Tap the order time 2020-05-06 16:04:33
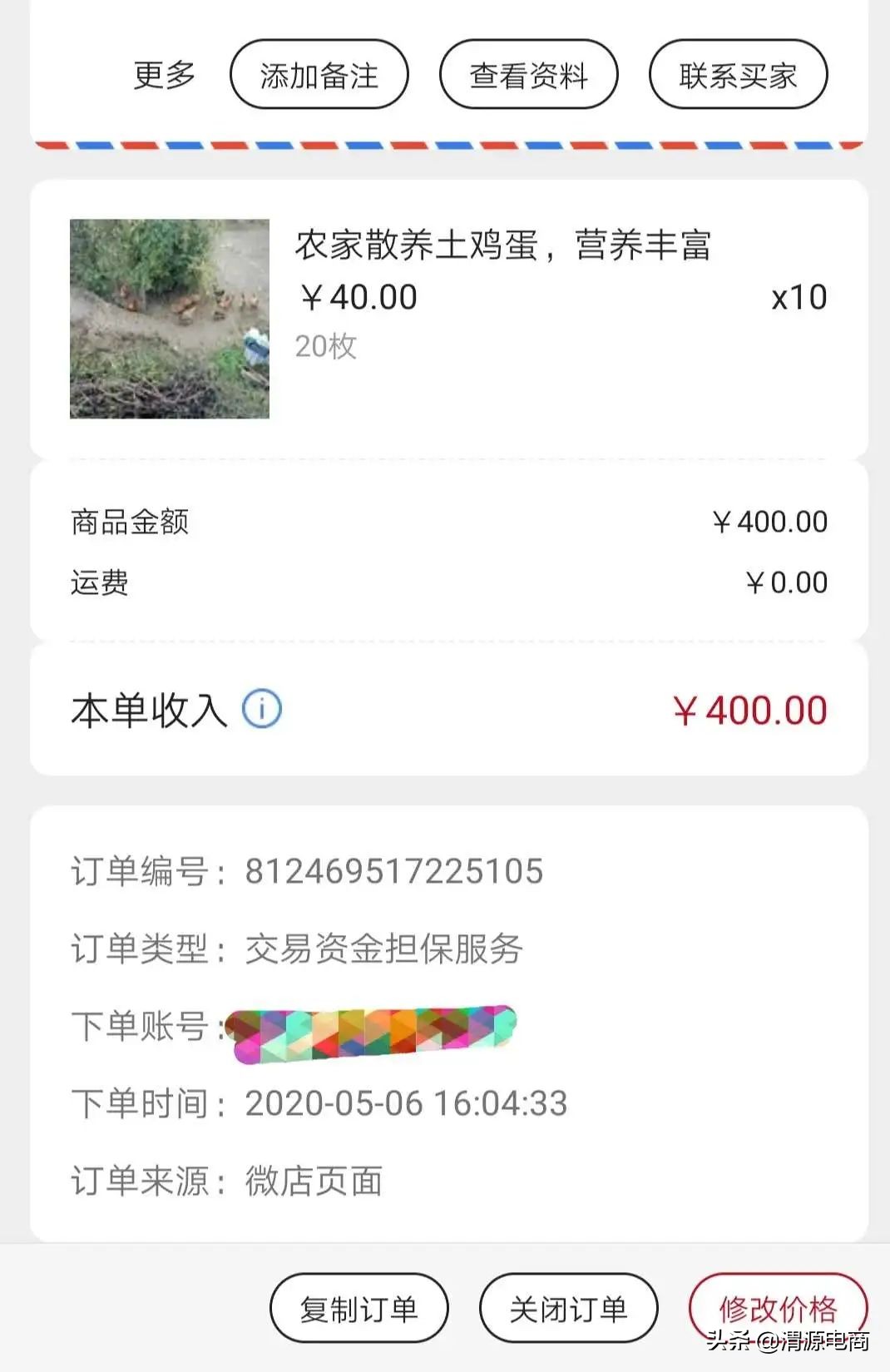The width and height of the screenshot is (890, 1372). [405, 1107]
